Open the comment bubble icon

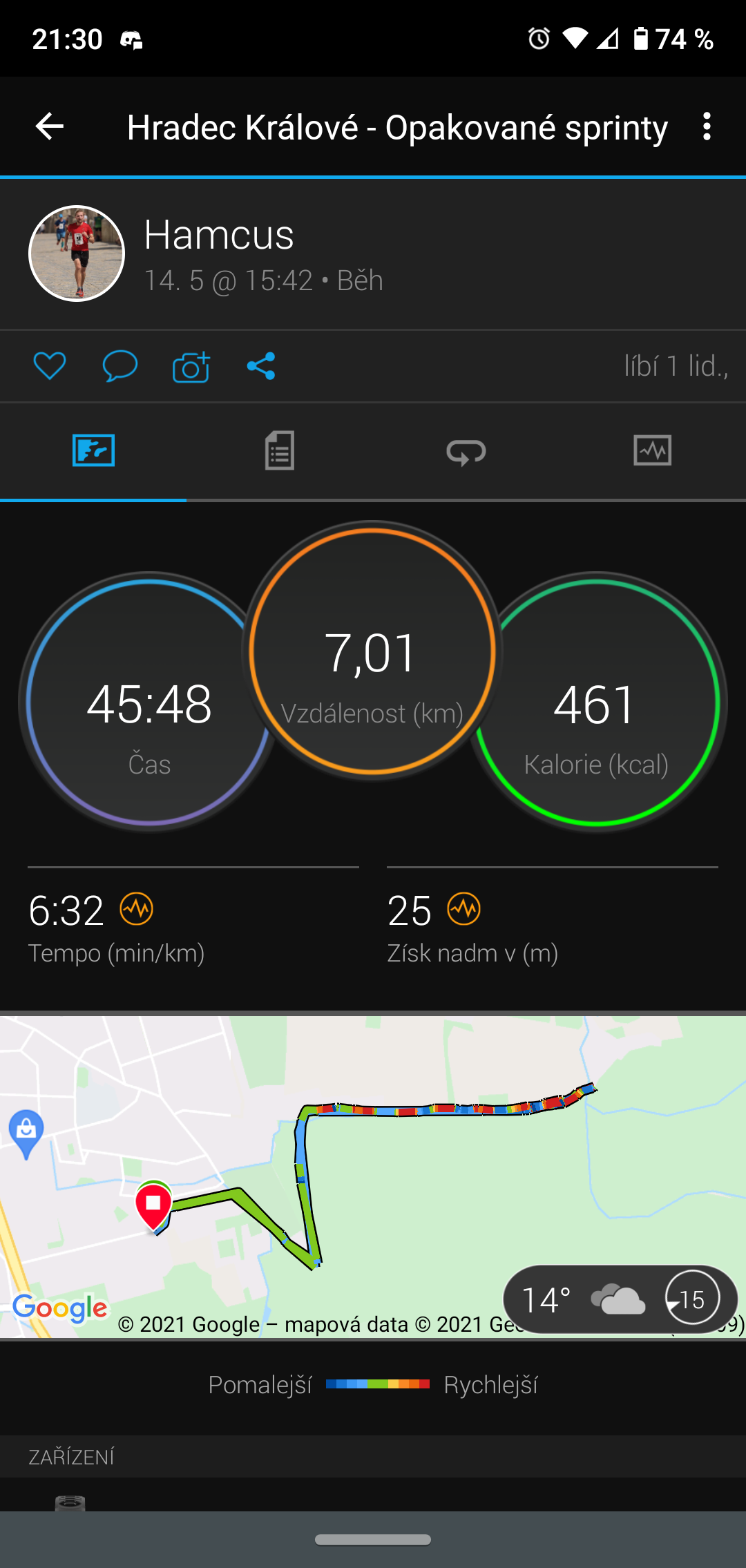coord(120,365)
